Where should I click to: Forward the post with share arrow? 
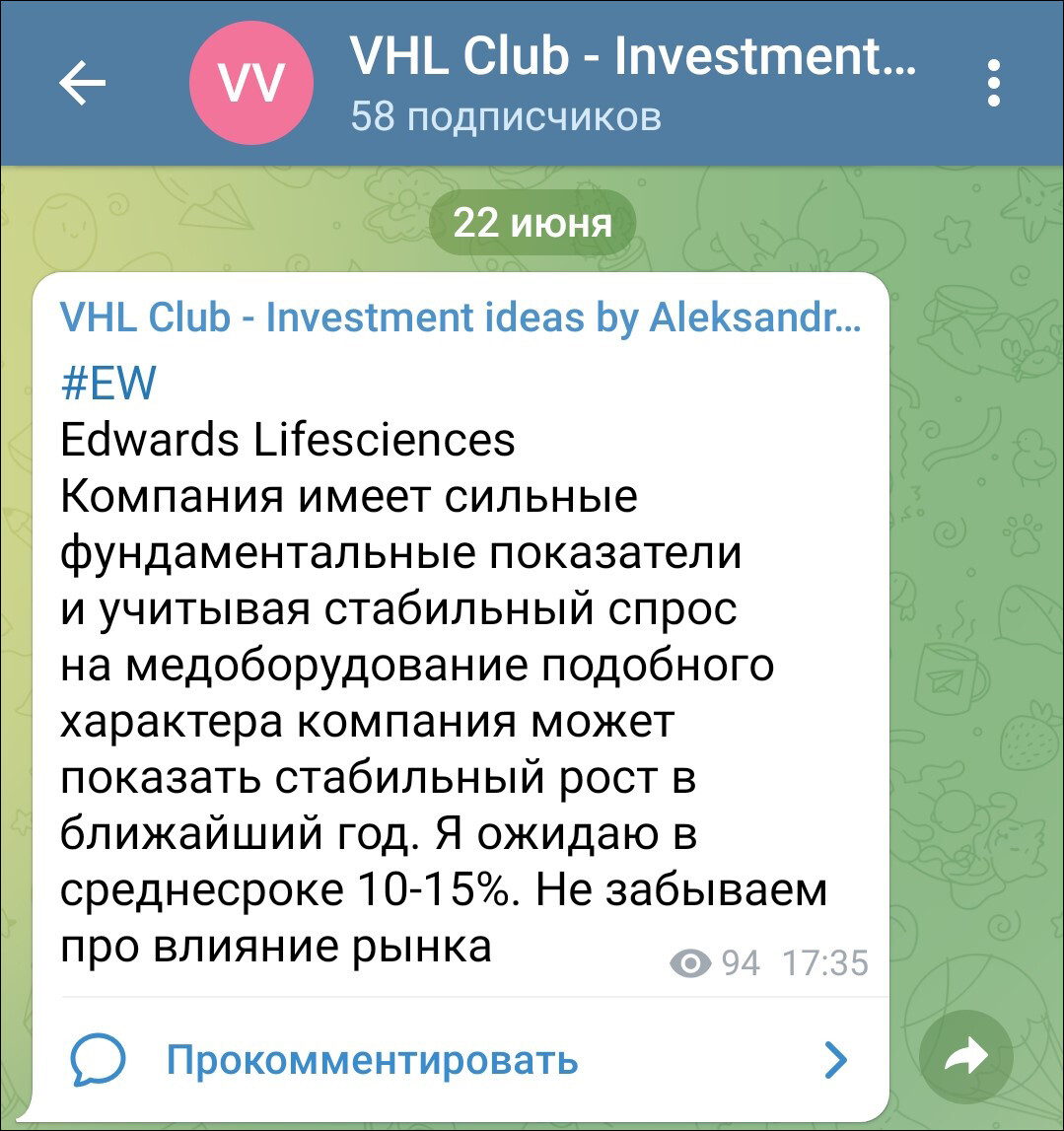pyautogui.click(x=965, y=1059)
